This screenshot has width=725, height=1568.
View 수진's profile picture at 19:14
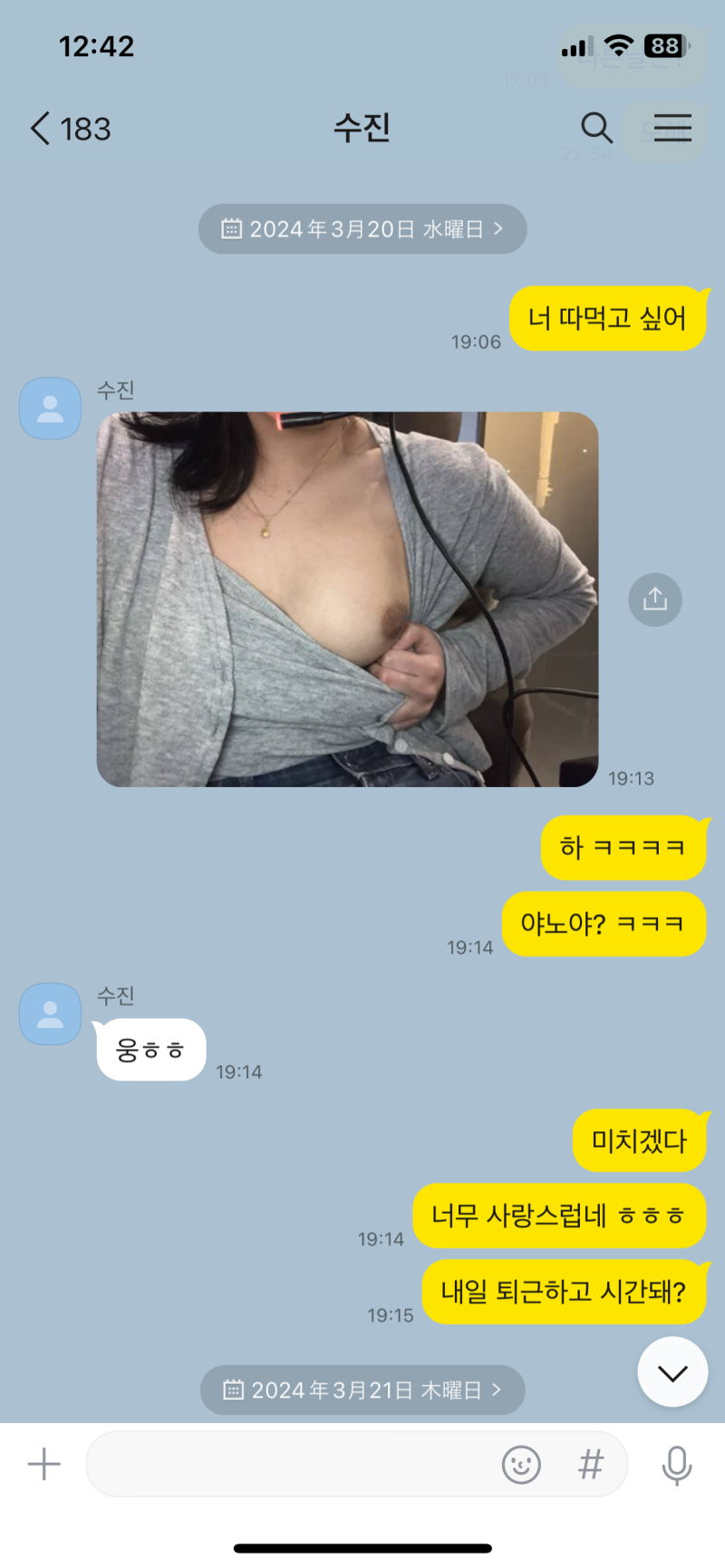(x=51, y=1014)
